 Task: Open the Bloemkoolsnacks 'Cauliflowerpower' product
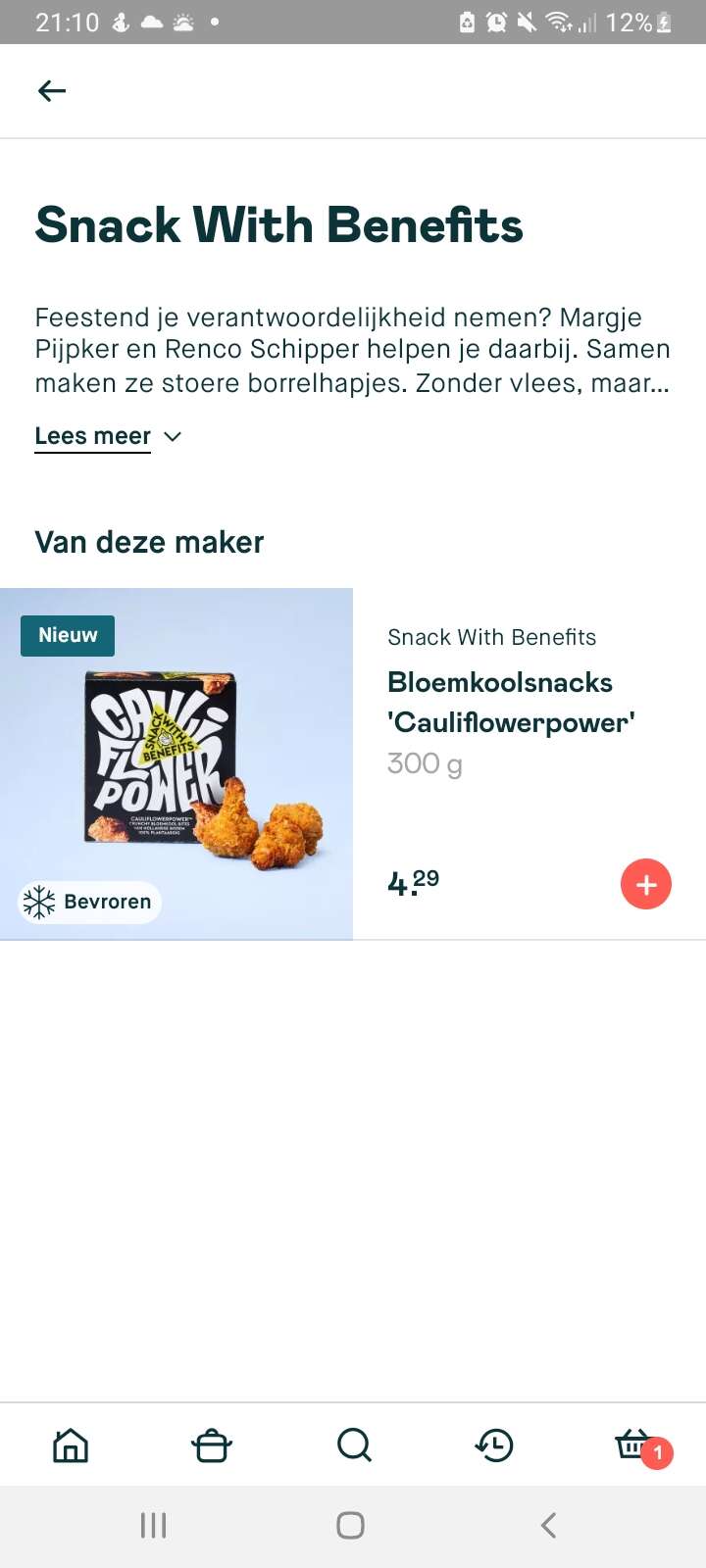click(x=511, y=703)
